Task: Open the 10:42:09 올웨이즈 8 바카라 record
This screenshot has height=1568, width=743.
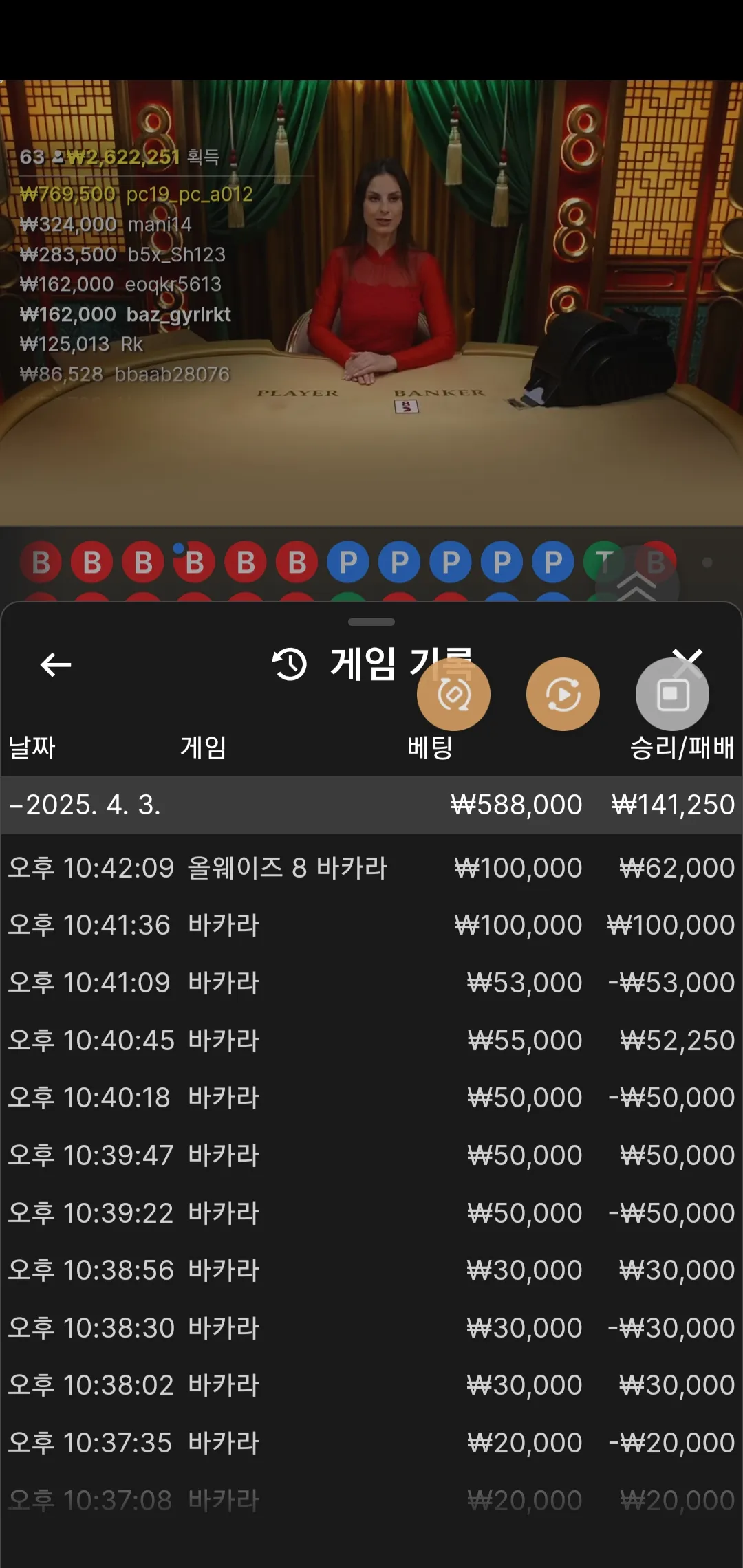Action: tap(371, 868)
